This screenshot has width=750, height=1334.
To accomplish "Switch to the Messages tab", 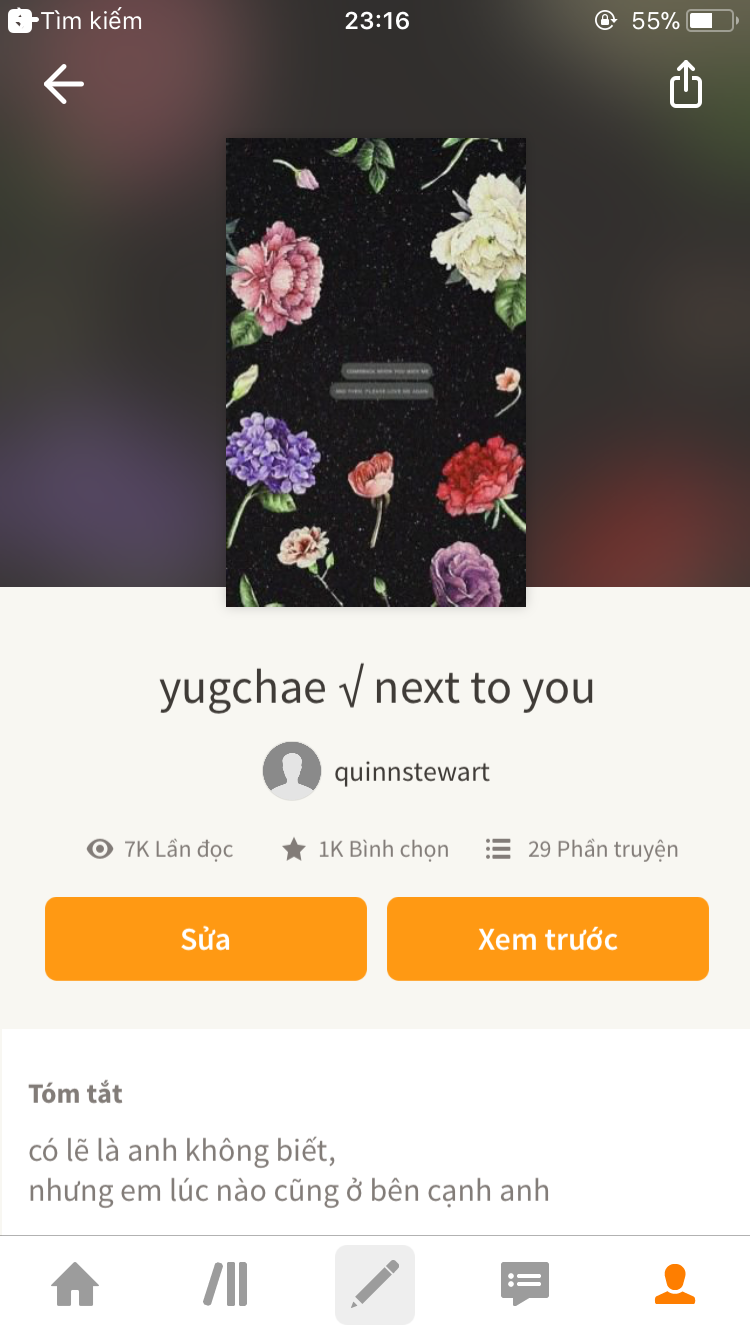I will [x=525, y=1284].
